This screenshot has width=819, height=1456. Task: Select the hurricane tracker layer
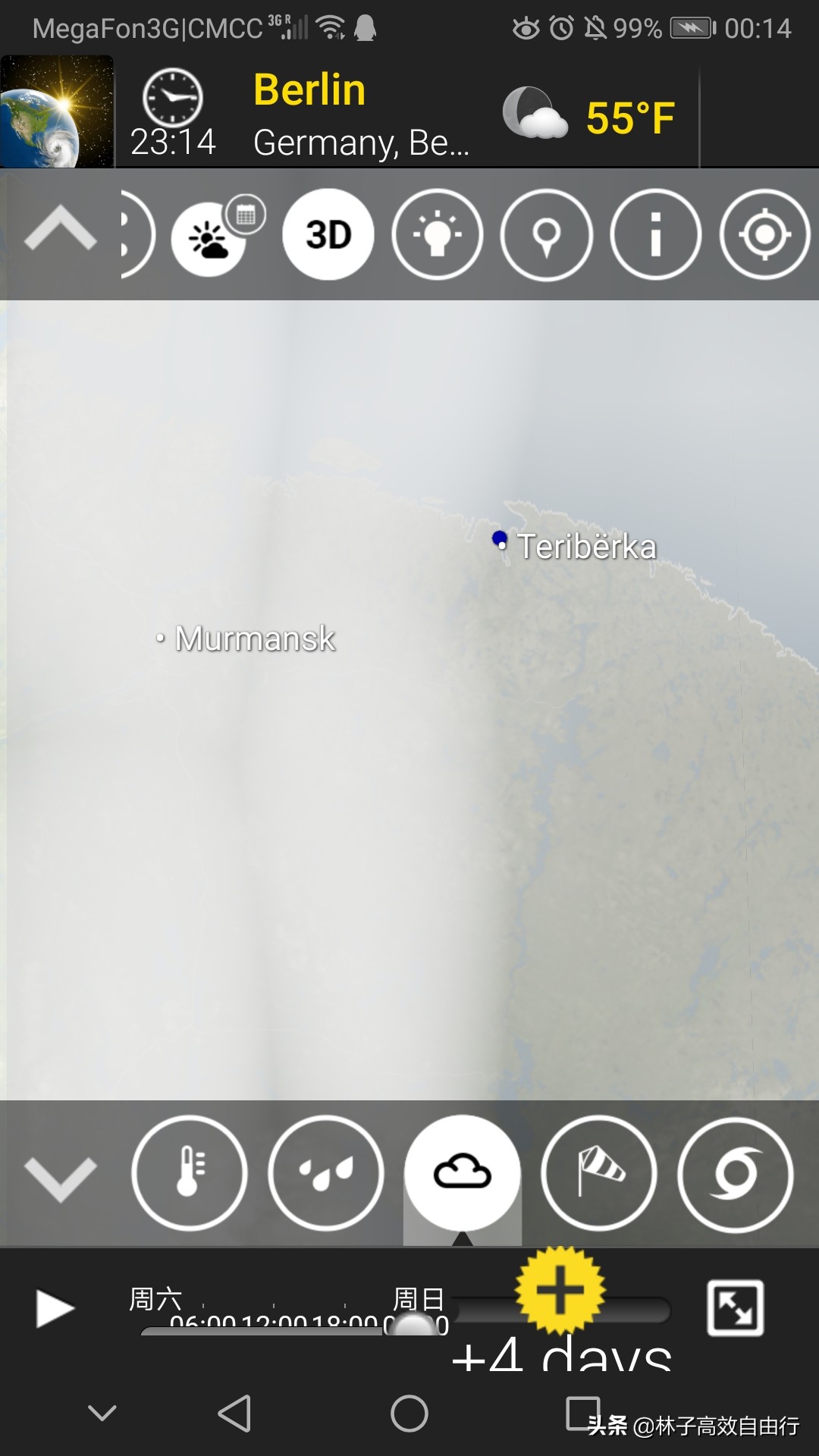click(x=735, y=1173)
